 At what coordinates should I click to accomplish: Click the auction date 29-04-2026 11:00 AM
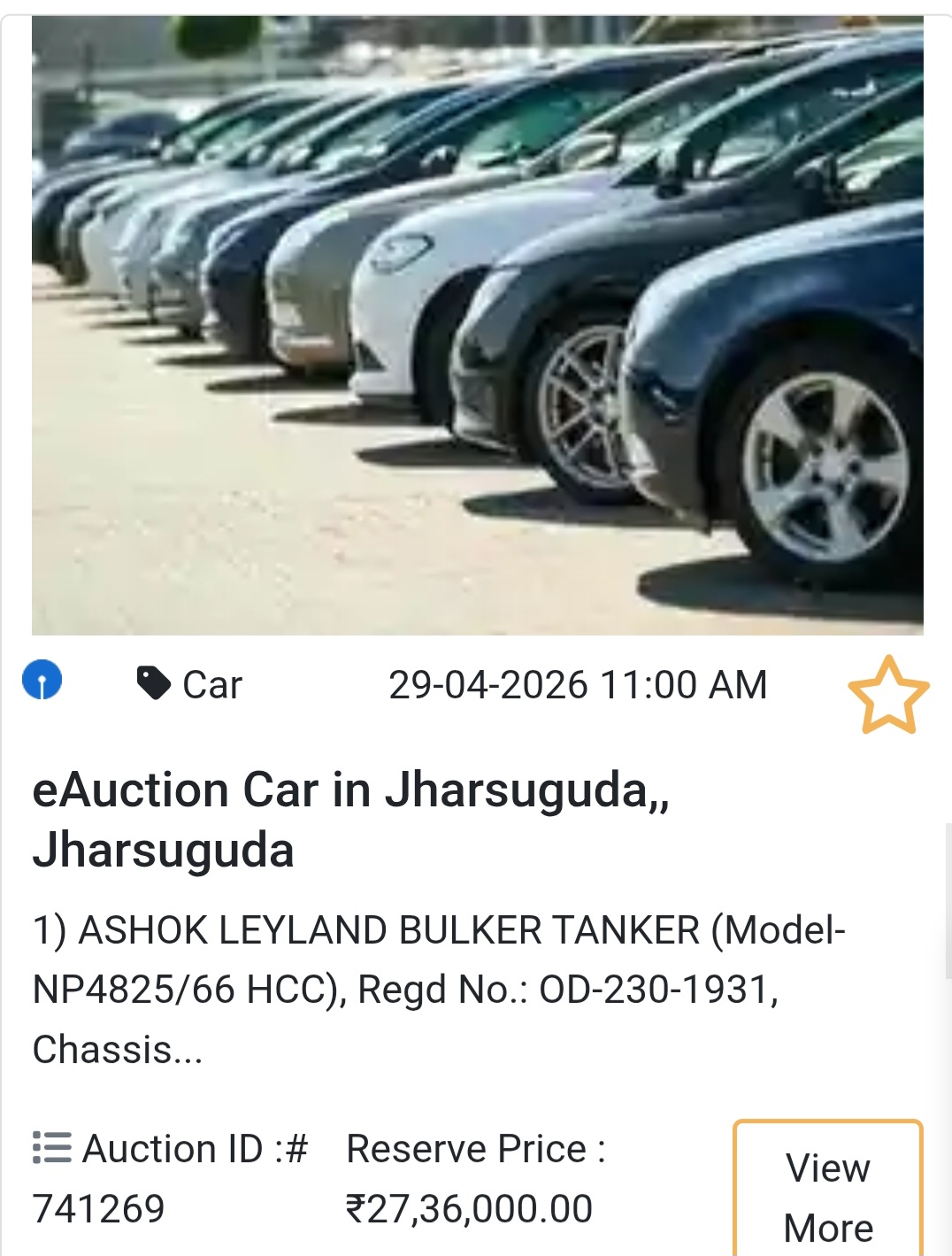580,682
